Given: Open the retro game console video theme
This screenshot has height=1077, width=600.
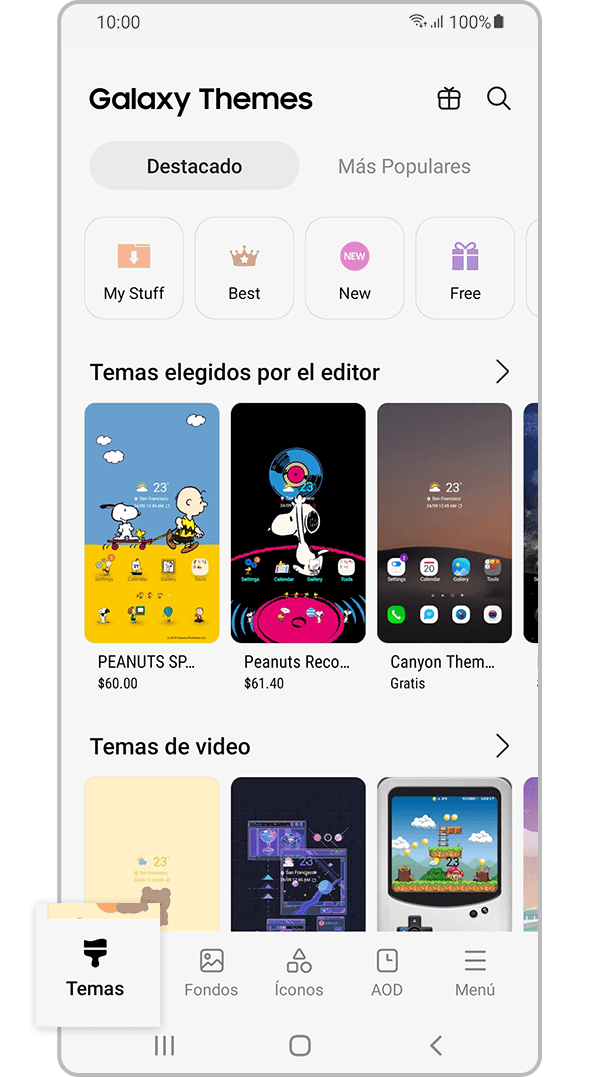Looking at the screenshot, I should (444, 853).
